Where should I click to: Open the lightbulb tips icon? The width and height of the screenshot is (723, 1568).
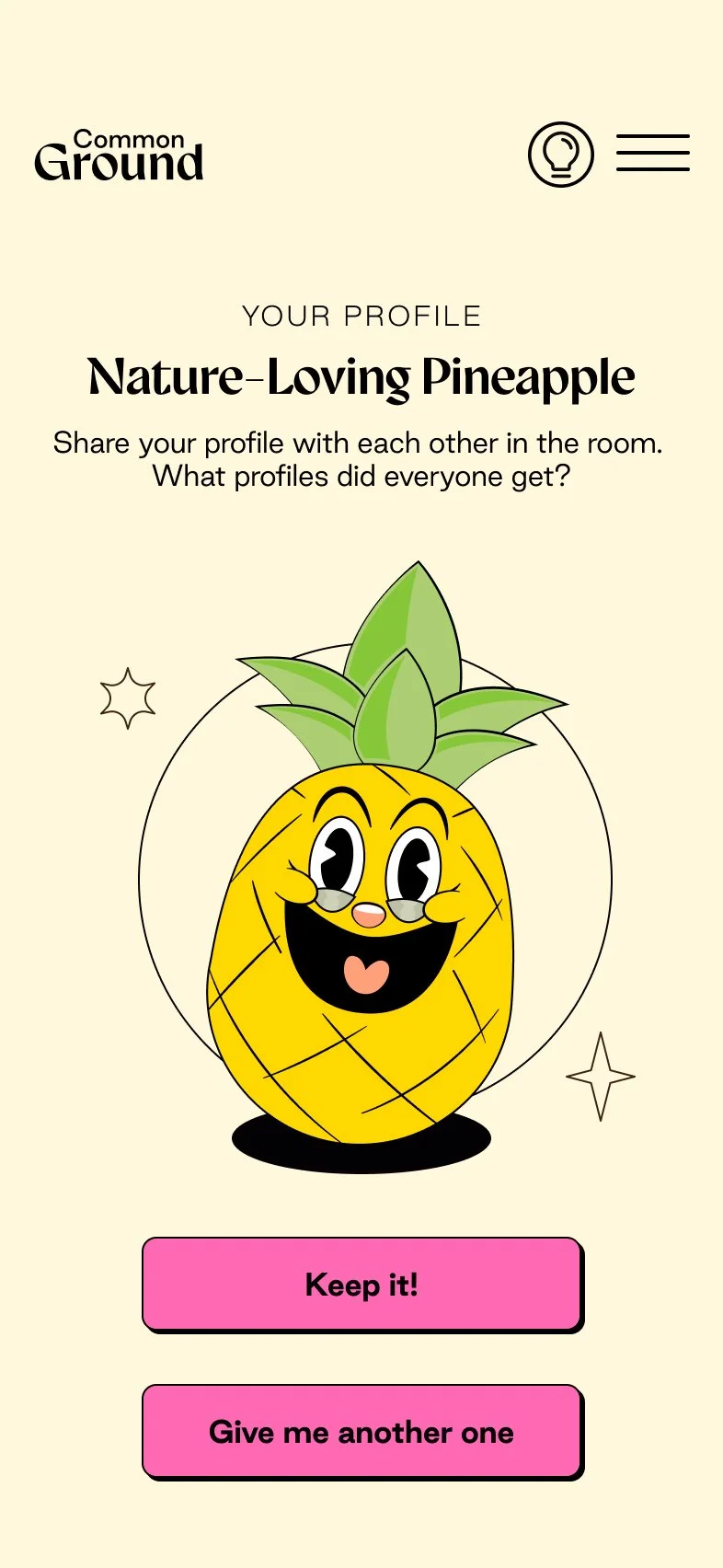pyautogui.click(x=560, y=155)
